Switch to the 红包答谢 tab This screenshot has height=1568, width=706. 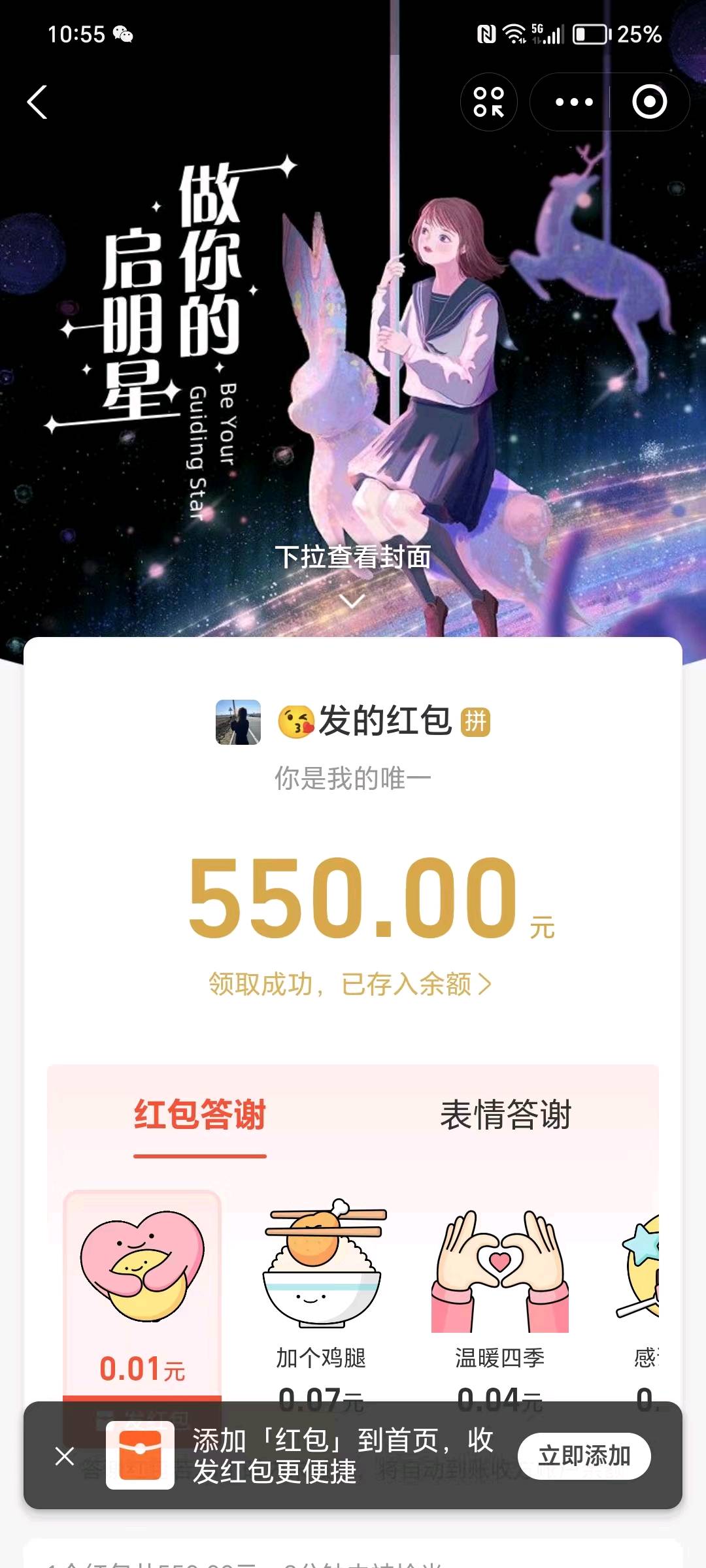tap(200, 1116)
